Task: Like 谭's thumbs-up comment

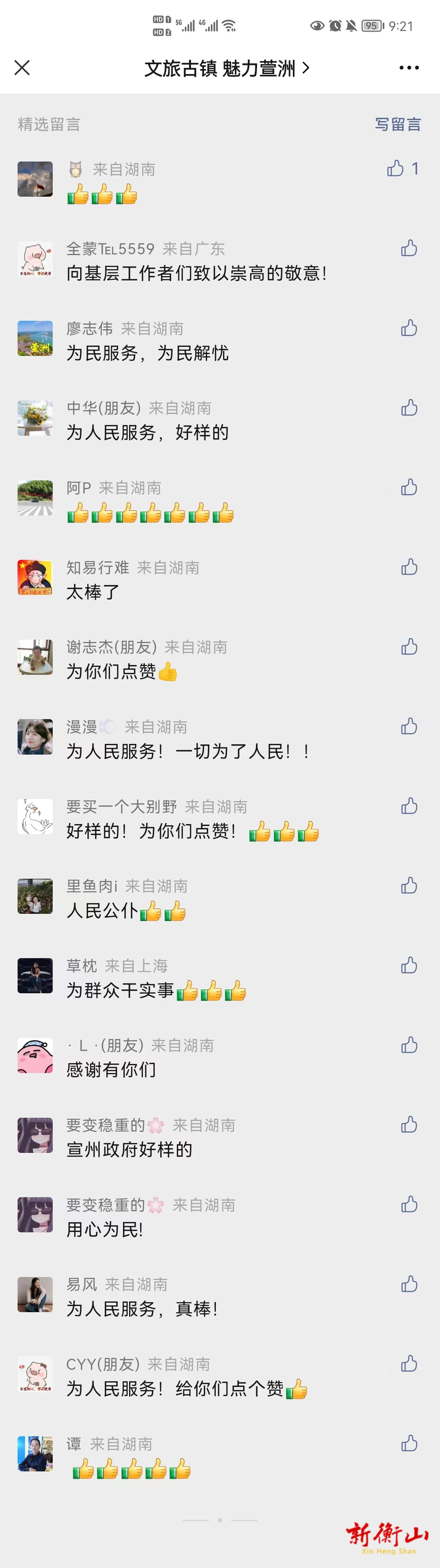Action: point(409,1444)
